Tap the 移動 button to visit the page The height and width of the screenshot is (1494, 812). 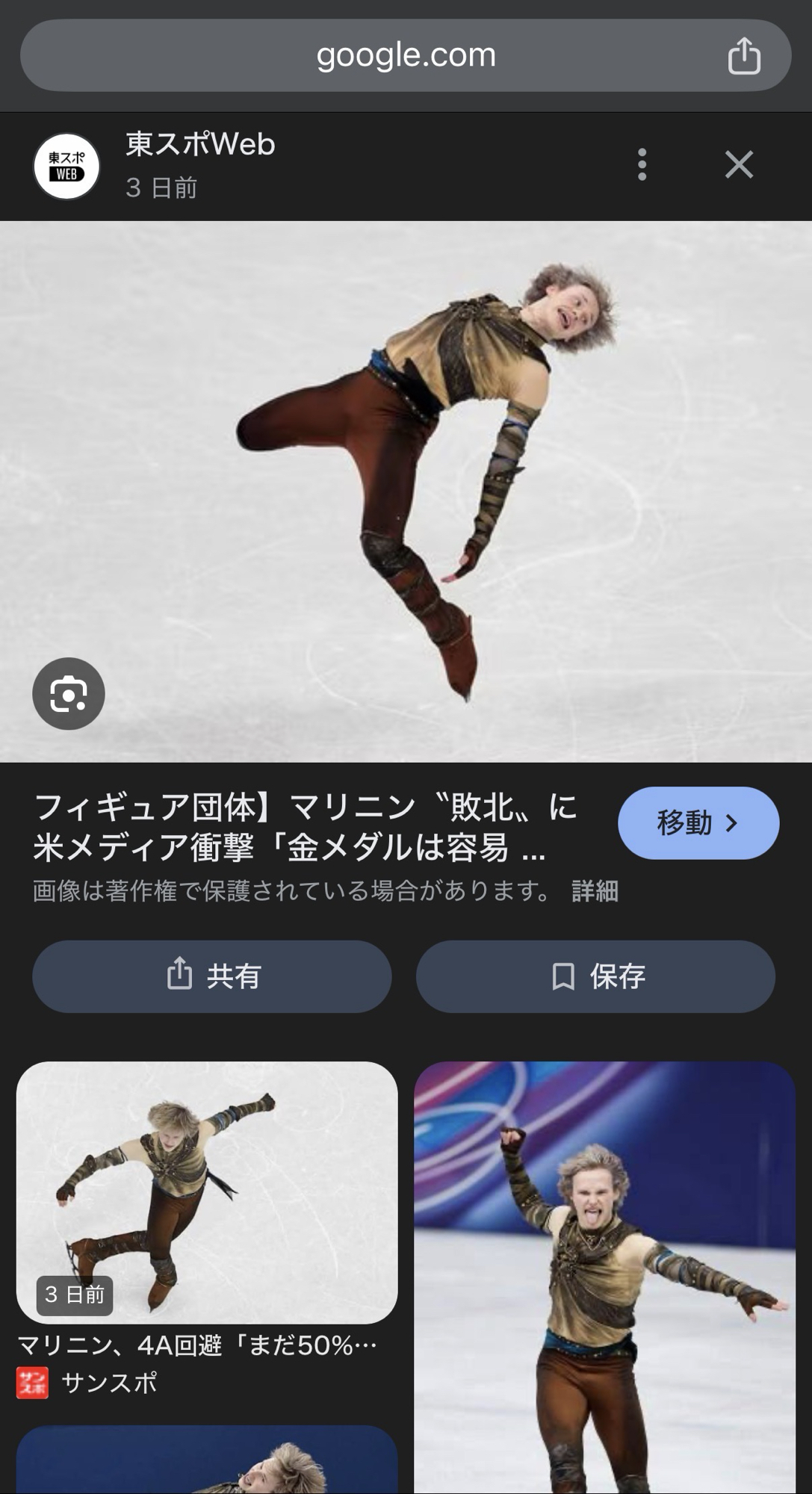[x=698, y=822]
